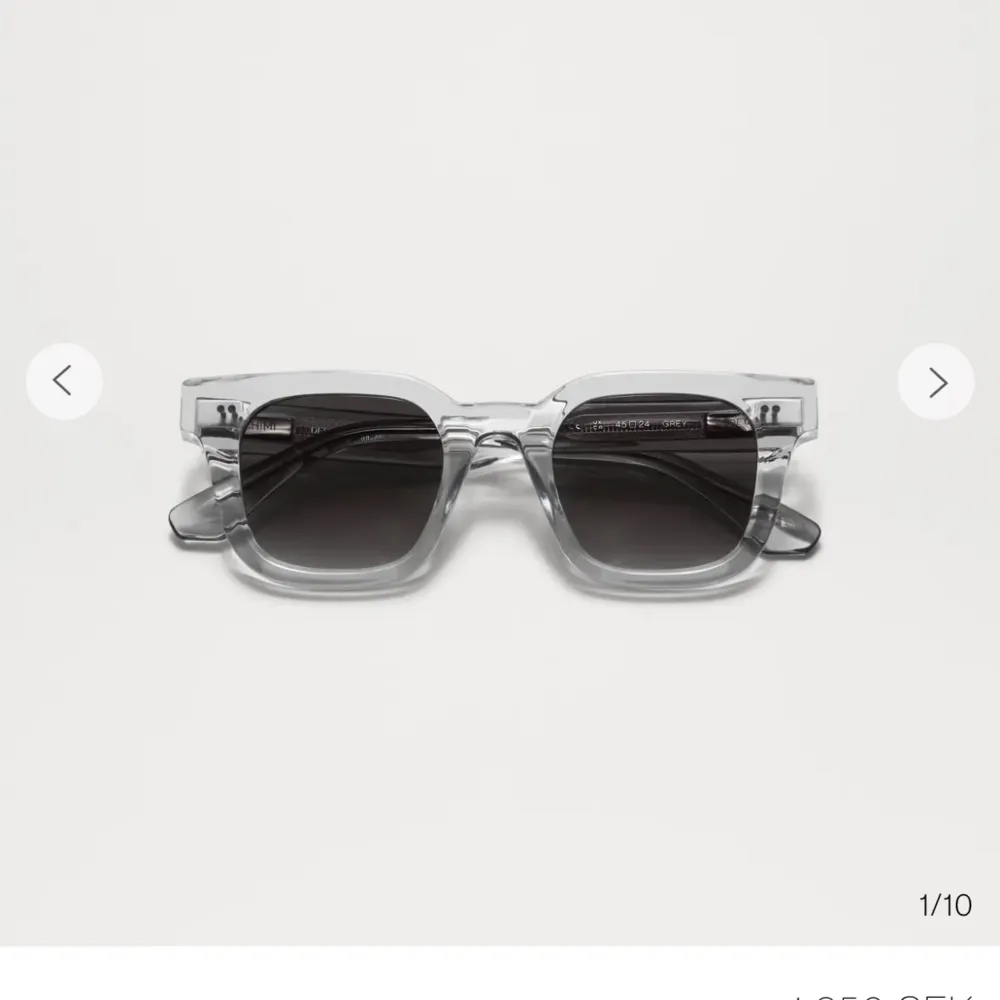Go back to the previous product image
The width and height of the screenshot is (1000, 1000).
[x=64, y=381]
